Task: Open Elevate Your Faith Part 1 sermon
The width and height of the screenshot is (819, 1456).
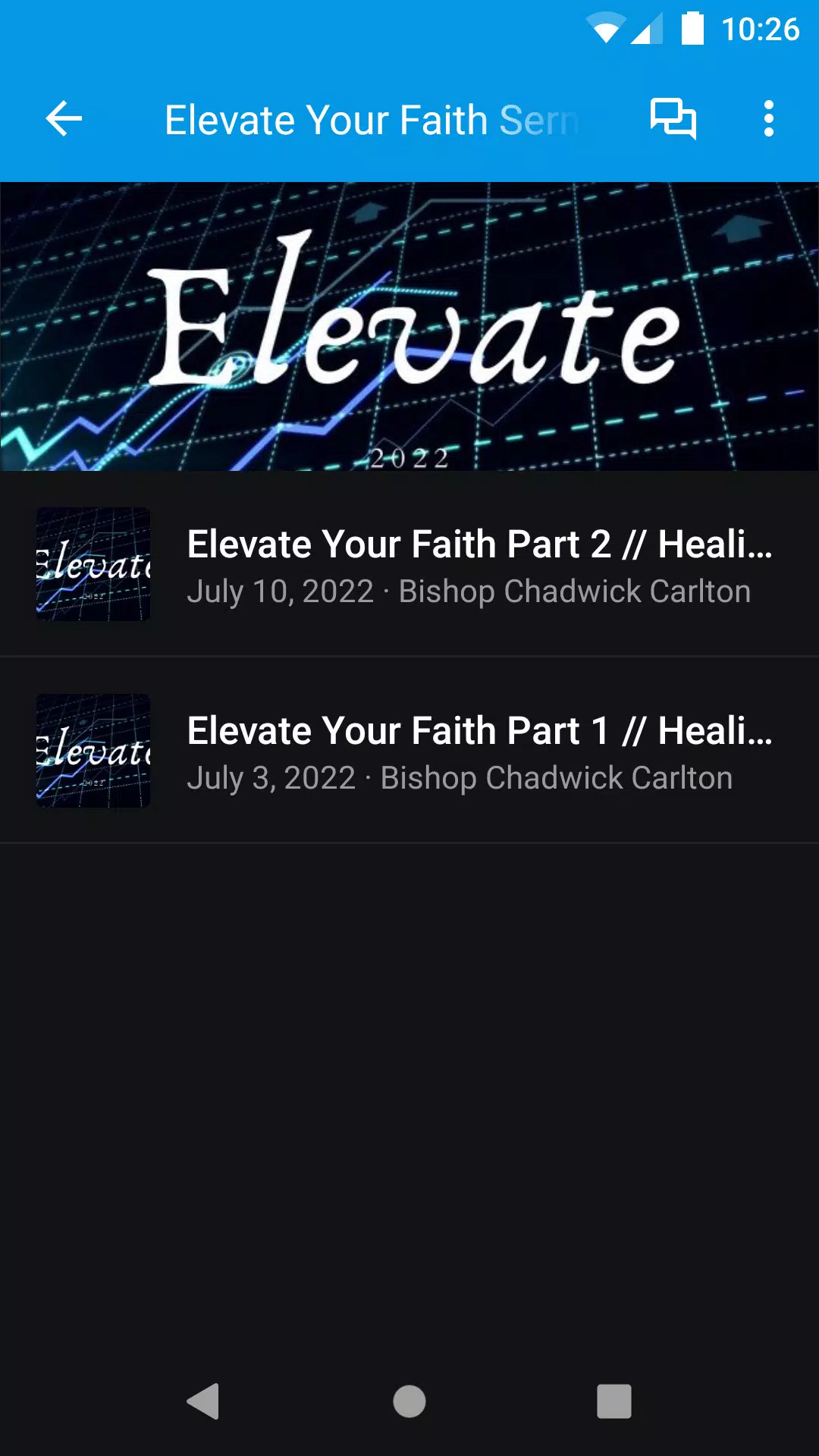Action: click(x=409, y=751)
